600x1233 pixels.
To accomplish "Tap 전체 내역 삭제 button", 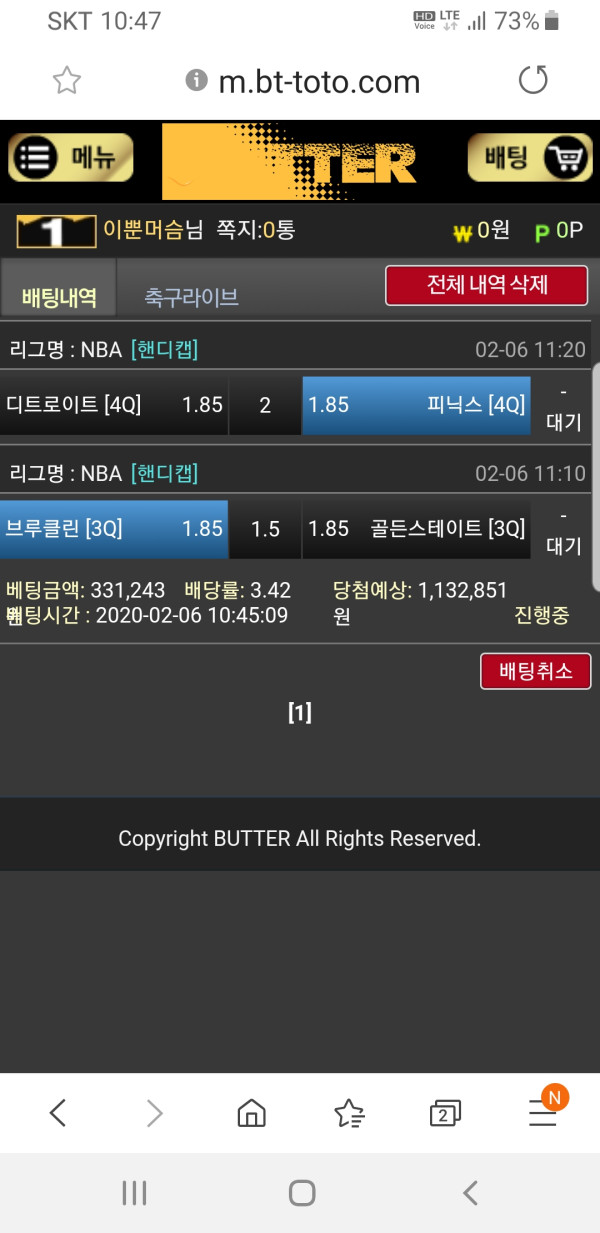I will click(487, 285).
